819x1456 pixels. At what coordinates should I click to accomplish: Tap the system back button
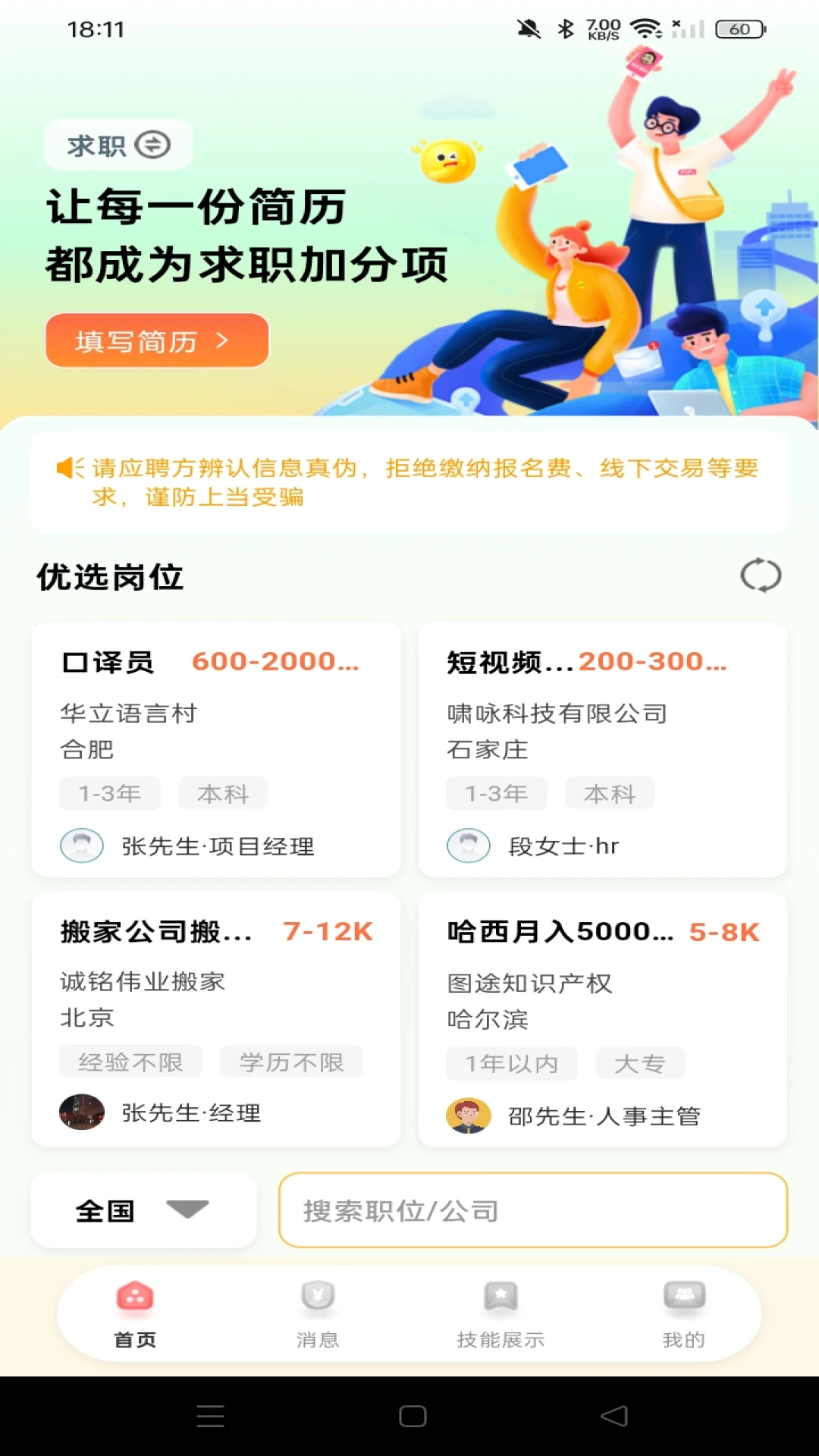click(x=614, y=1416)
